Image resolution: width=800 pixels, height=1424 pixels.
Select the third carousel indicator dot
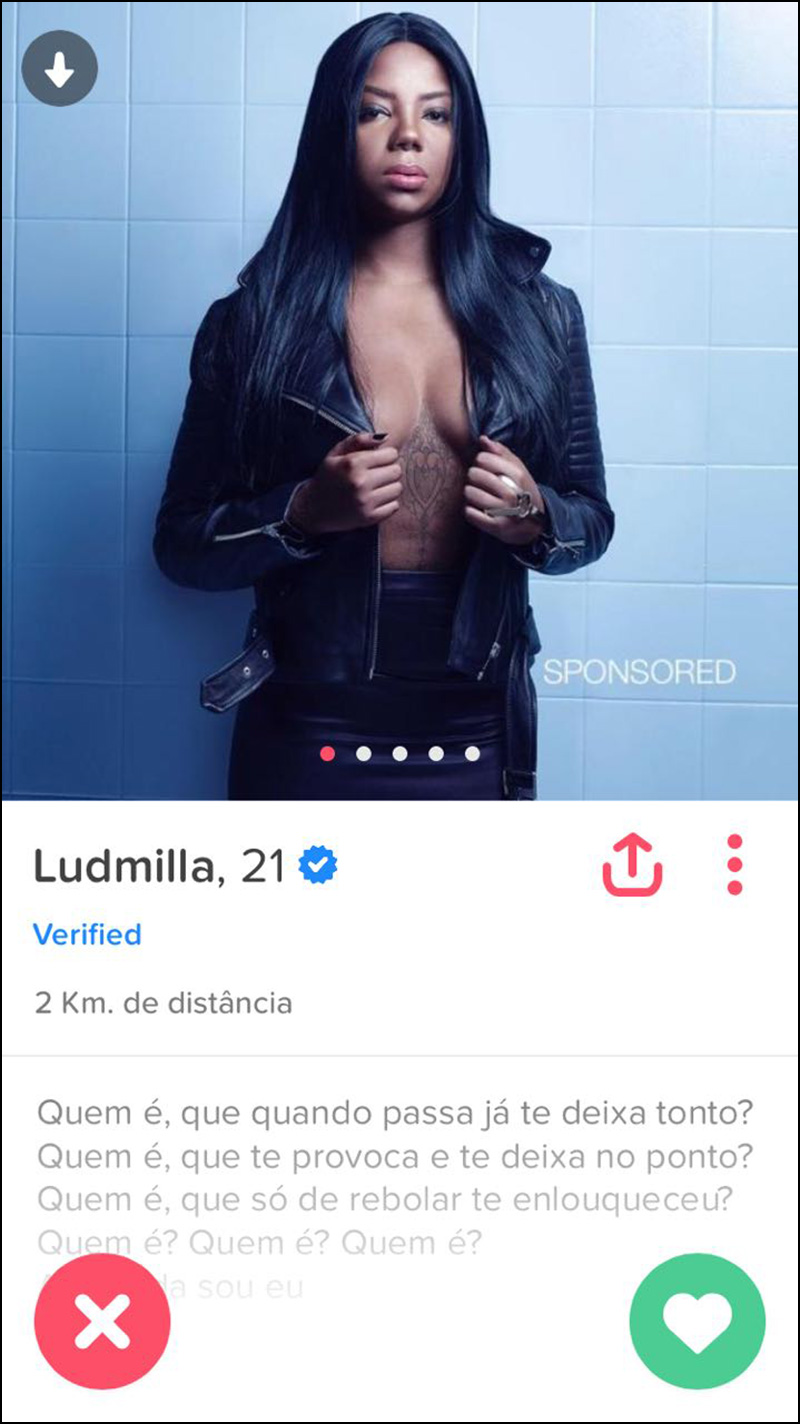tap(400, 754)
